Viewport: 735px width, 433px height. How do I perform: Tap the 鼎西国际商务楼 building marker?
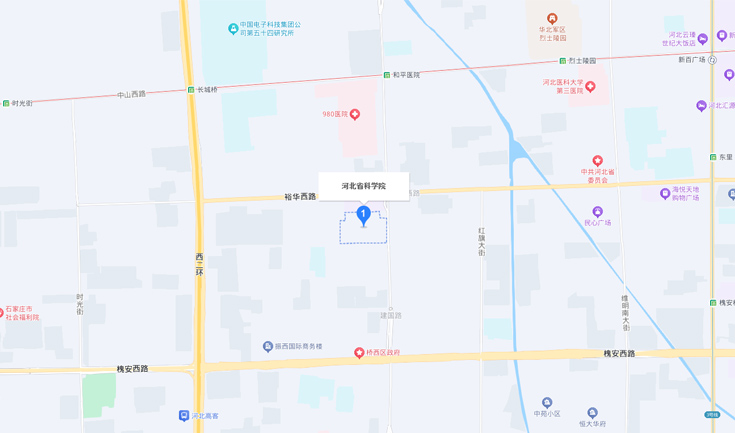[268, 346]
